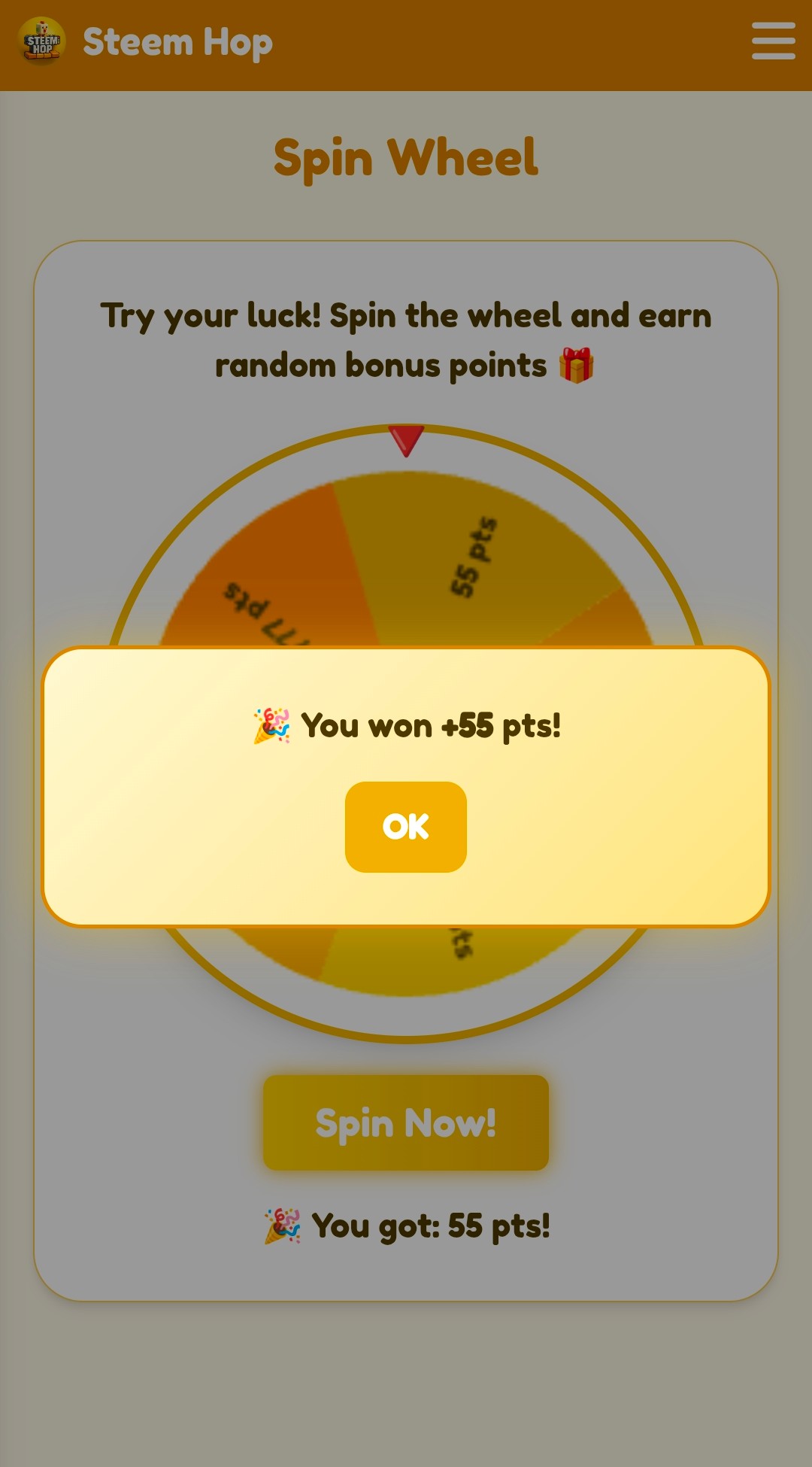This screenshot has width=812, height=1467.
Task: Open the hamburger menu
Action: coord(773,41)
